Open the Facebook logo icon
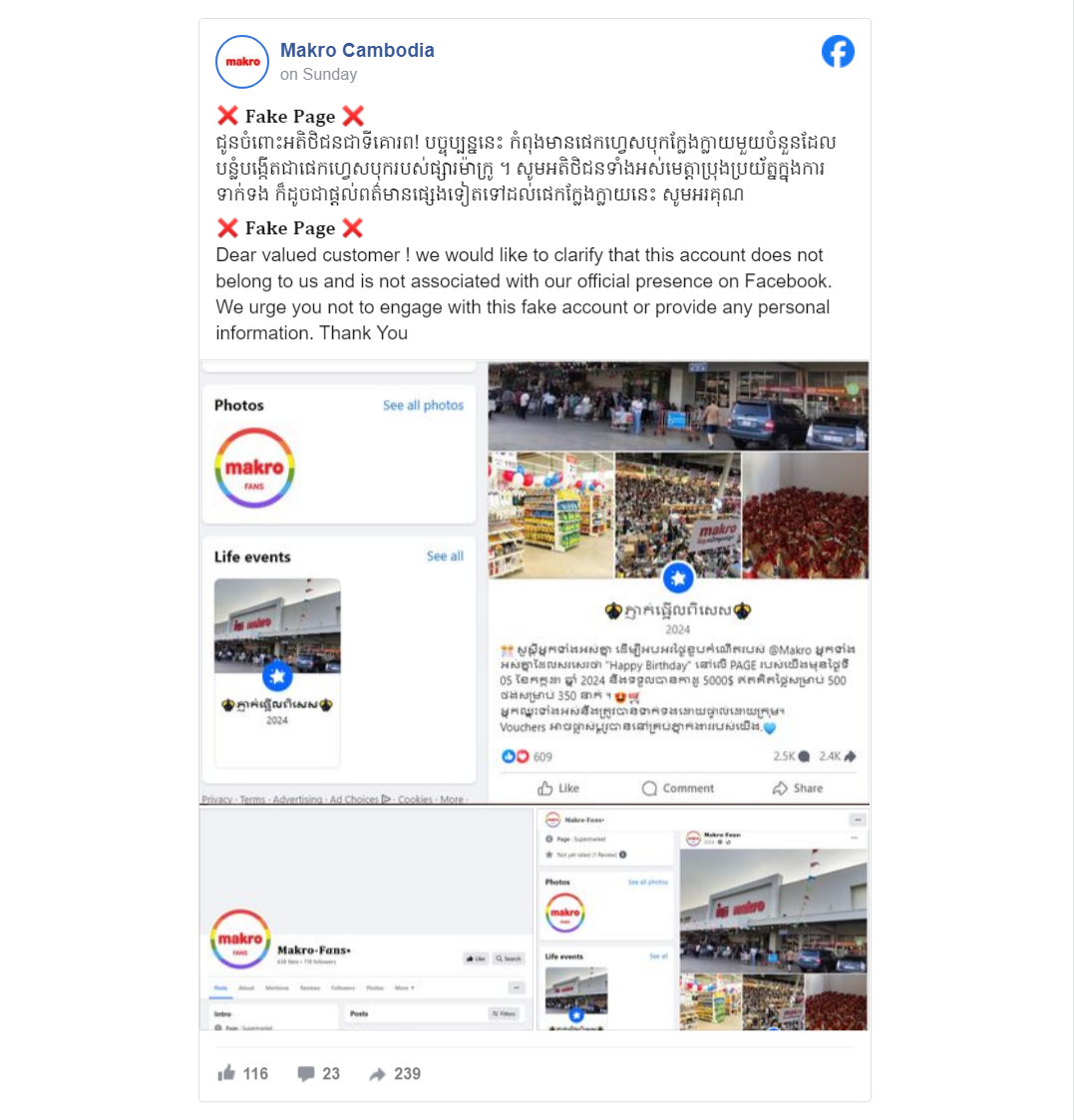Screen dimensions: 1074x1120 [838, 51]
